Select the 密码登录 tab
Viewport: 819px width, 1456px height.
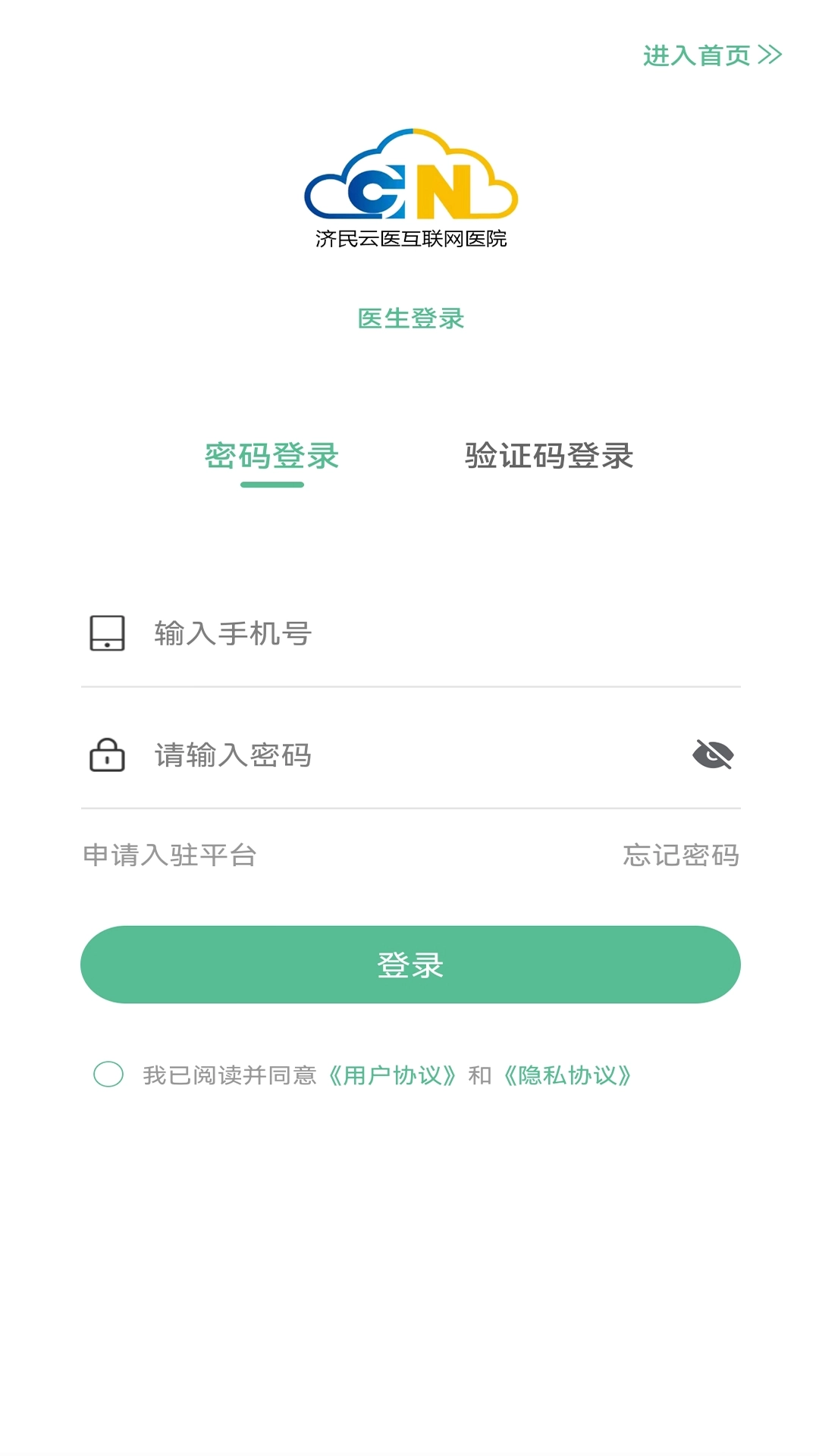270,457
